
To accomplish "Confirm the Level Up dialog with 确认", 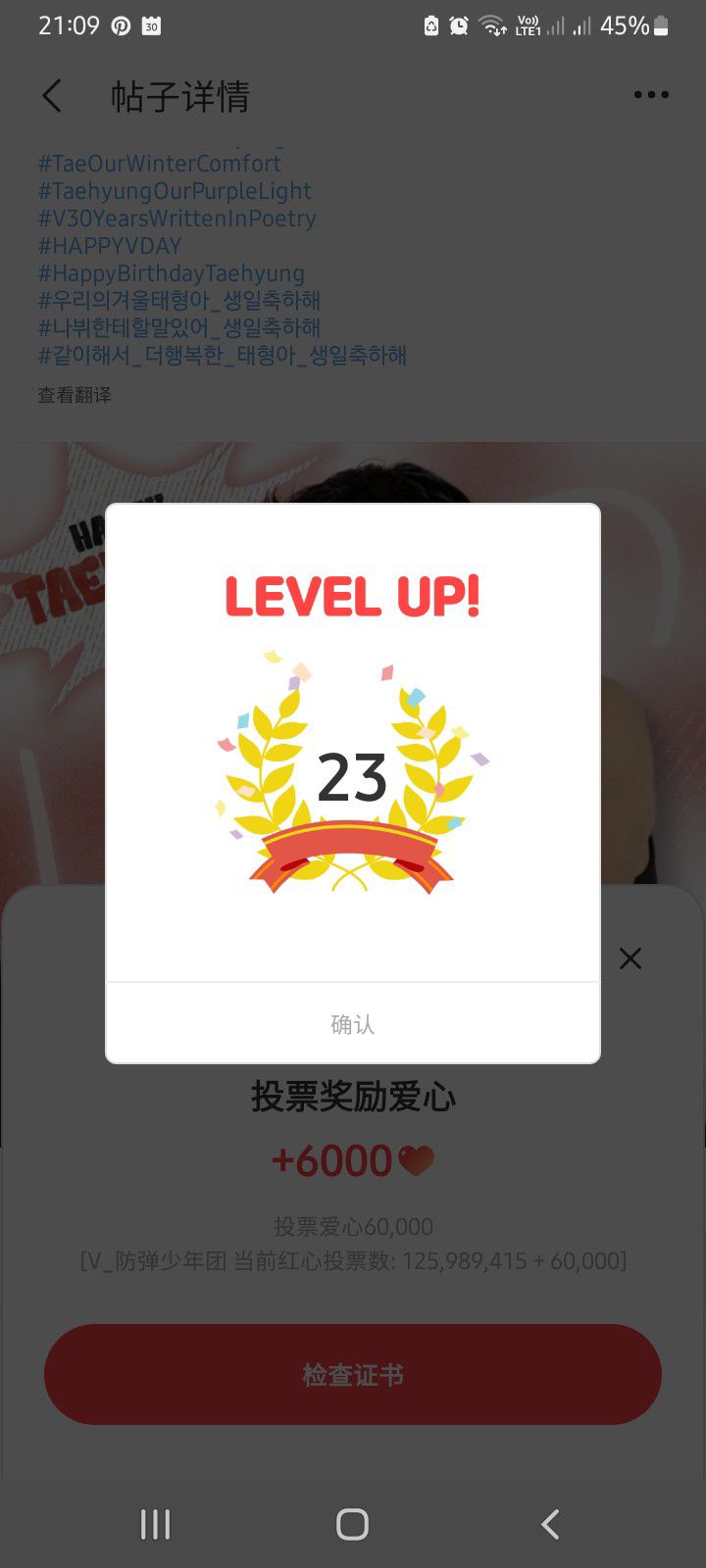I will [353, 1024].
